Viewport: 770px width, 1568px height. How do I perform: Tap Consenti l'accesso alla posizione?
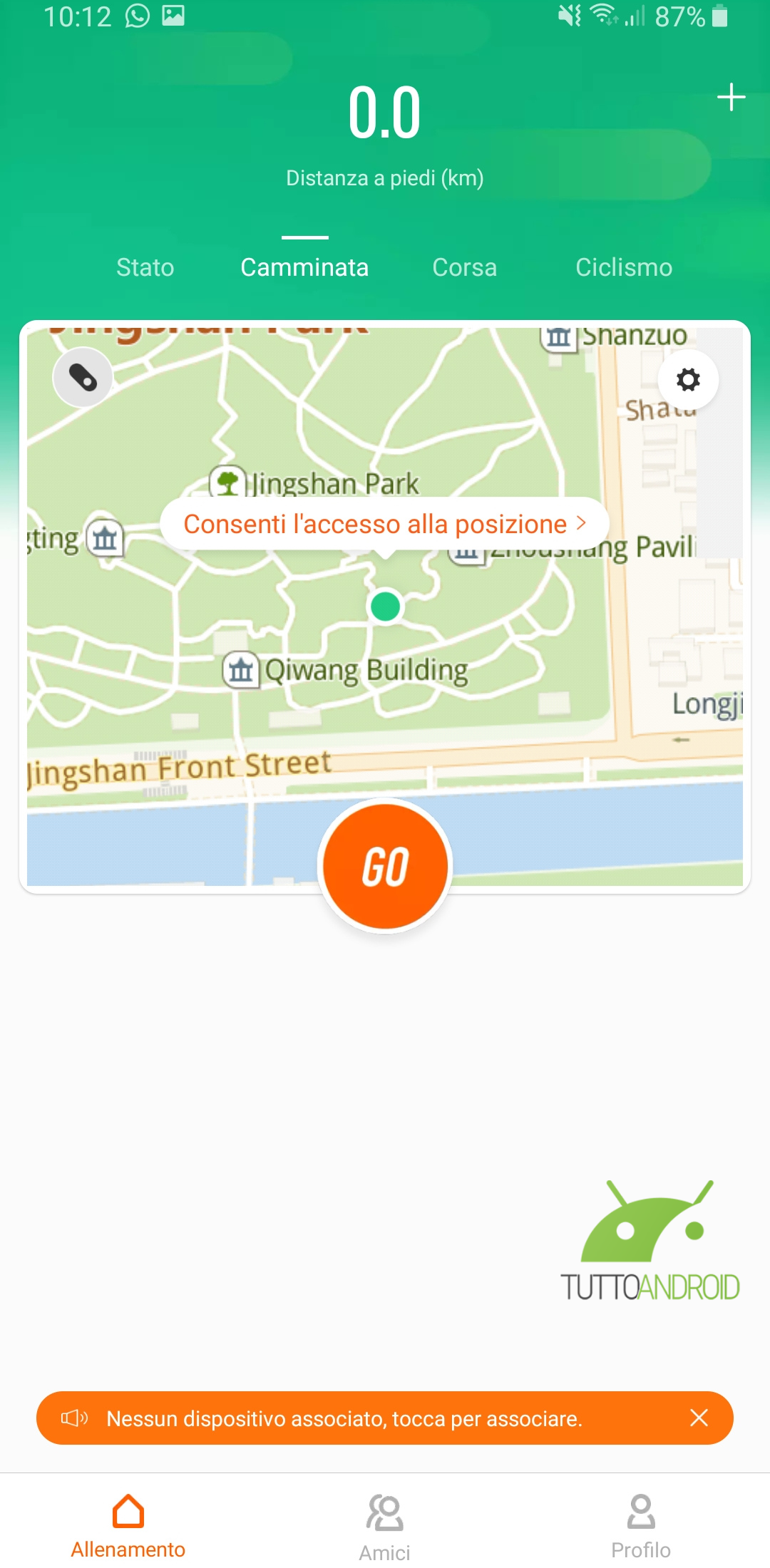384,524
